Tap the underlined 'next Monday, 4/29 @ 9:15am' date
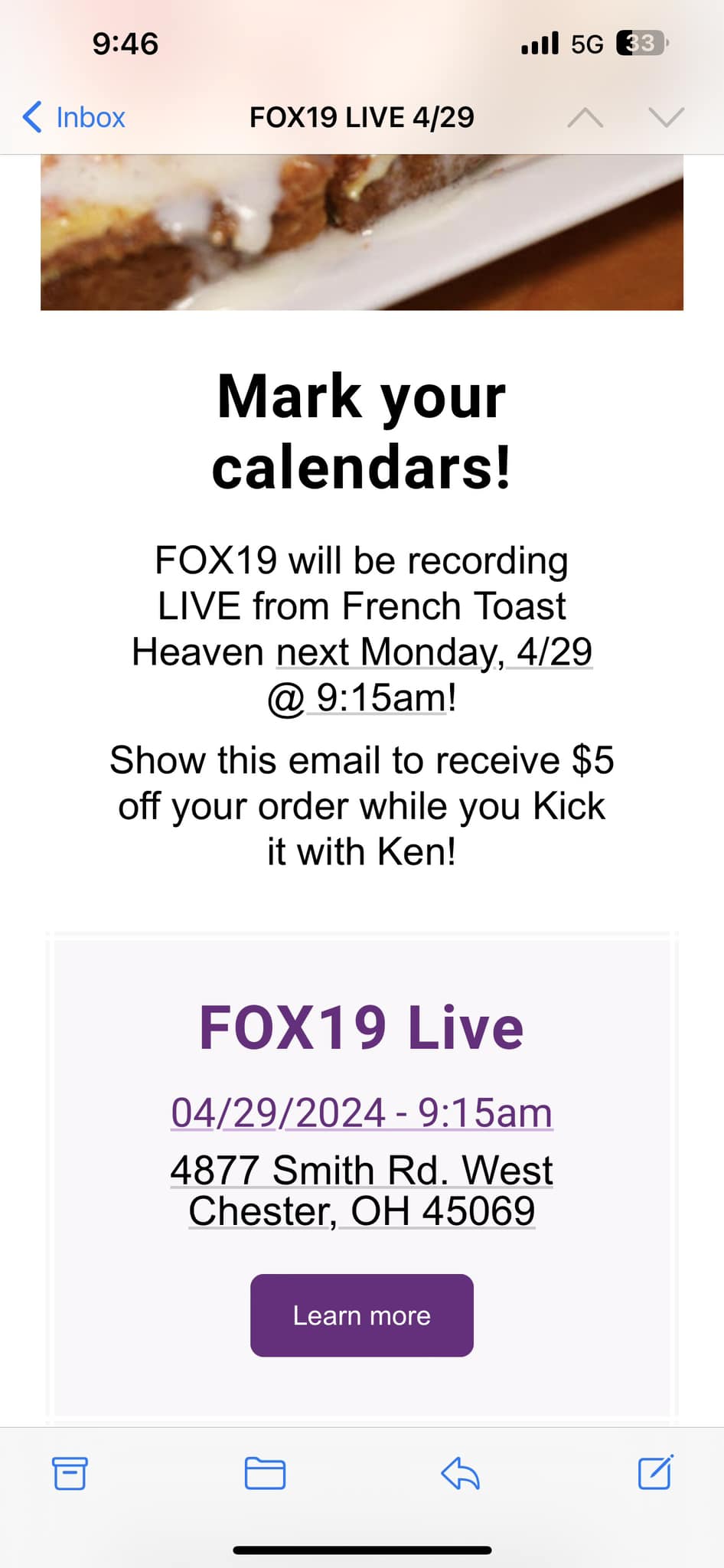 [x=433, y=652]
